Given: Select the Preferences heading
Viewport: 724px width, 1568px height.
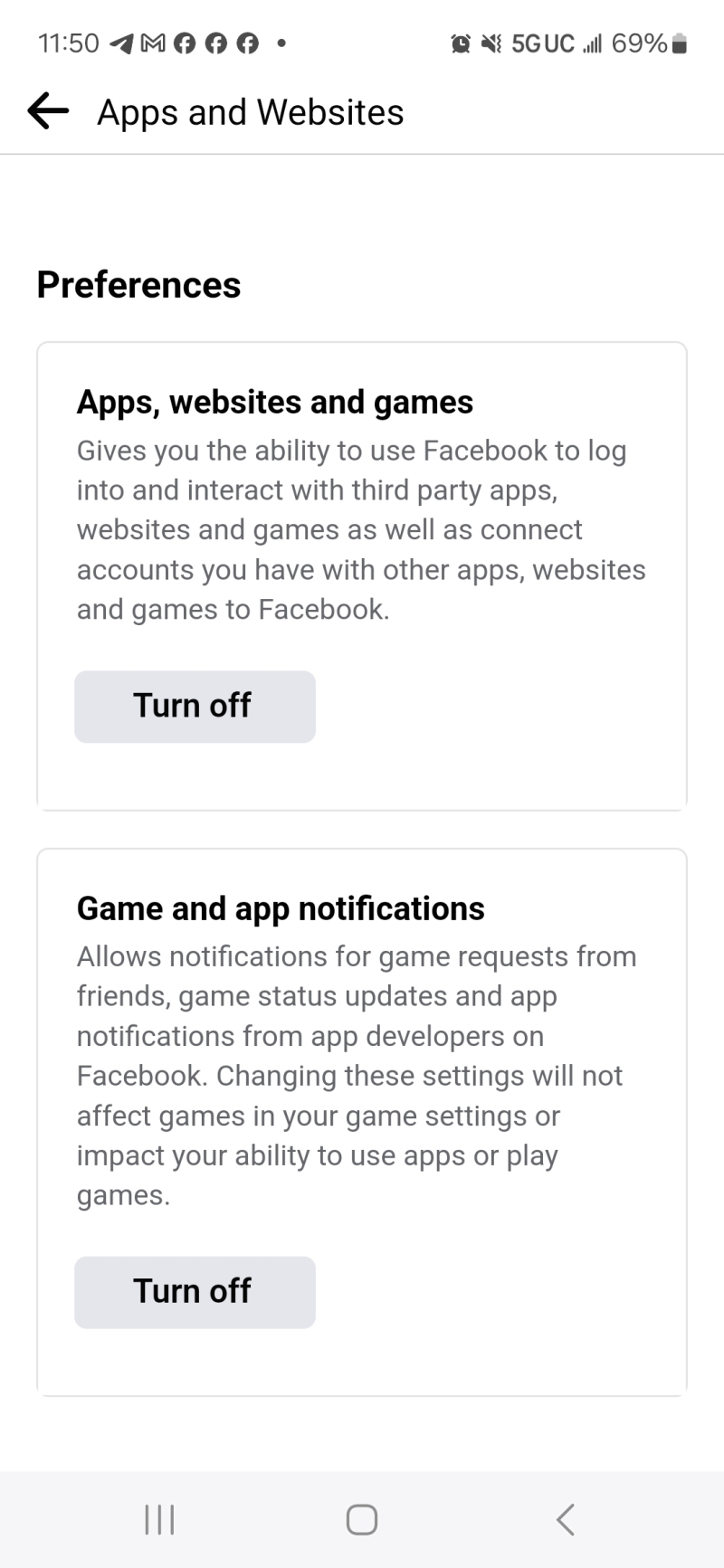Looking at the screenshot, I should [138, 284].
